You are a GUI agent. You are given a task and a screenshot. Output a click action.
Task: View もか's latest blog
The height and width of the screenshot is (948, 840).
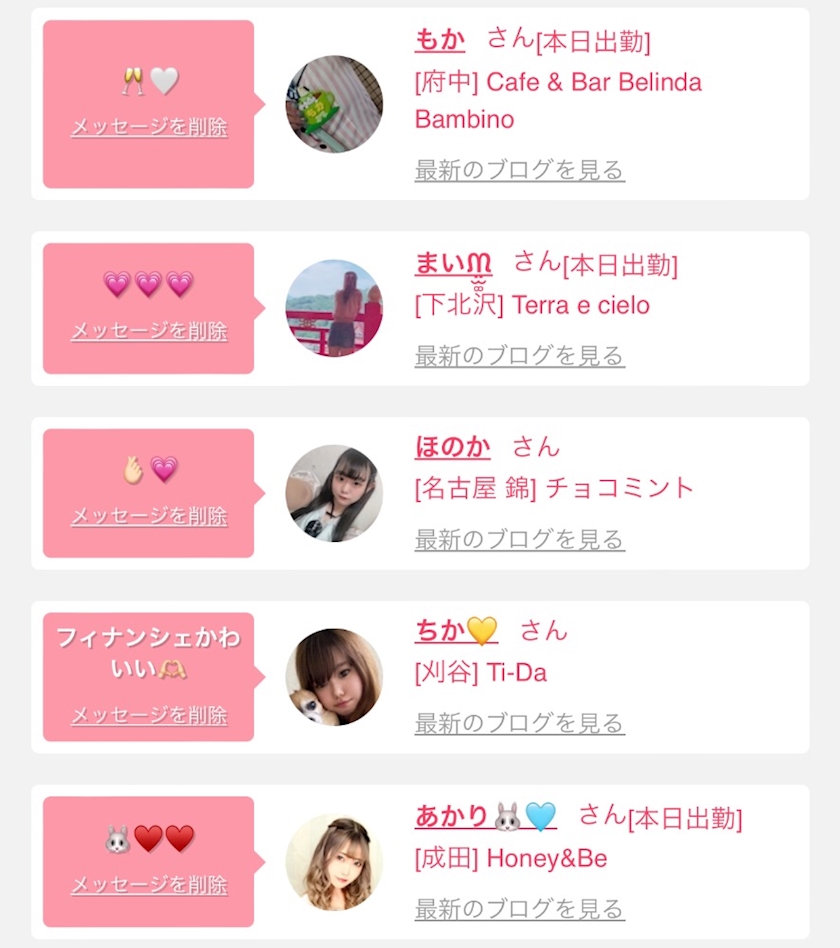click(519, 170)
